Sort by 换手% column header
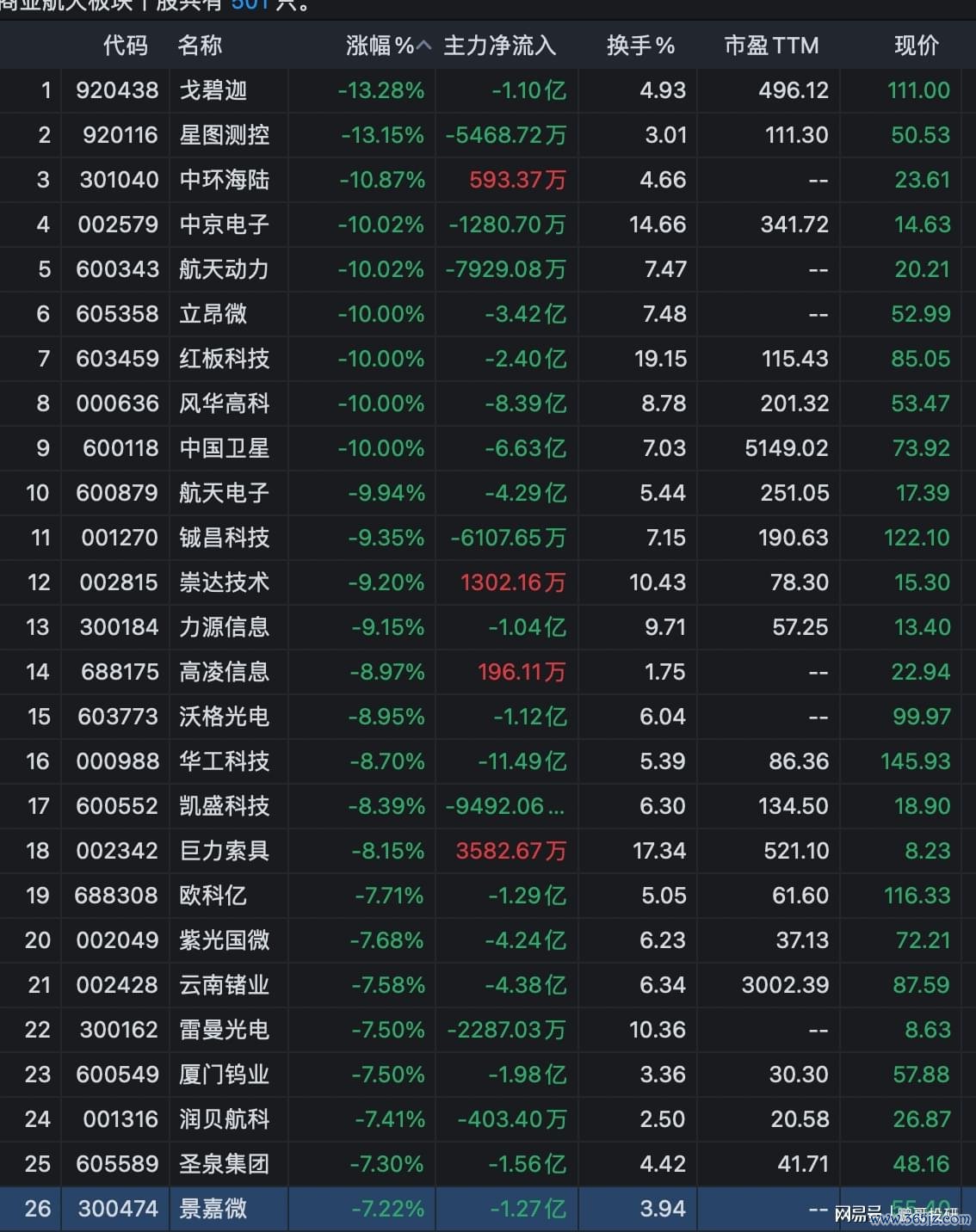The image size is (976, 1232). coord(640,46)
